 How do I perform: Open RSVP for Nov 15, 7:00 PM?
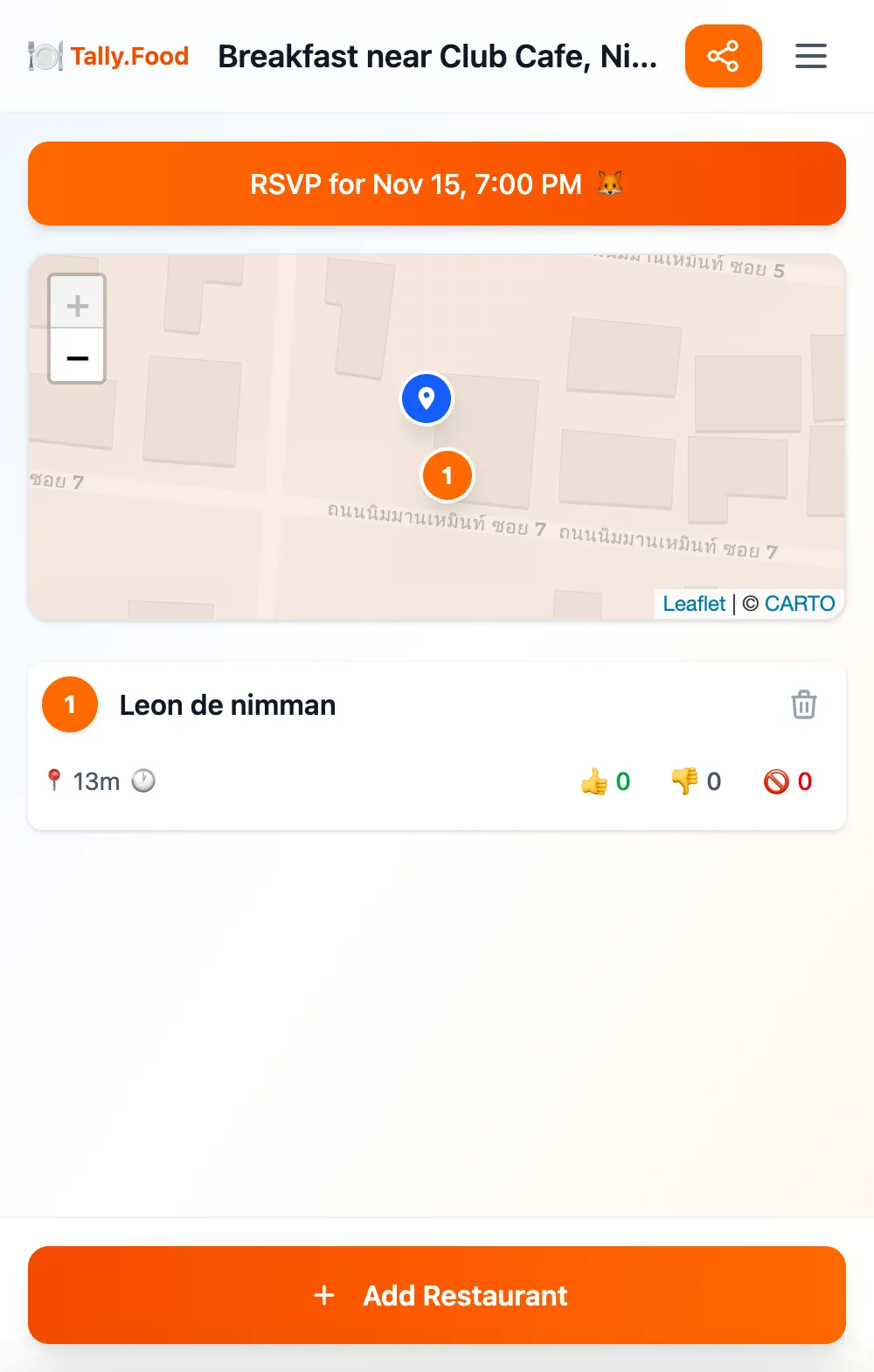click(x=436, y=184)
